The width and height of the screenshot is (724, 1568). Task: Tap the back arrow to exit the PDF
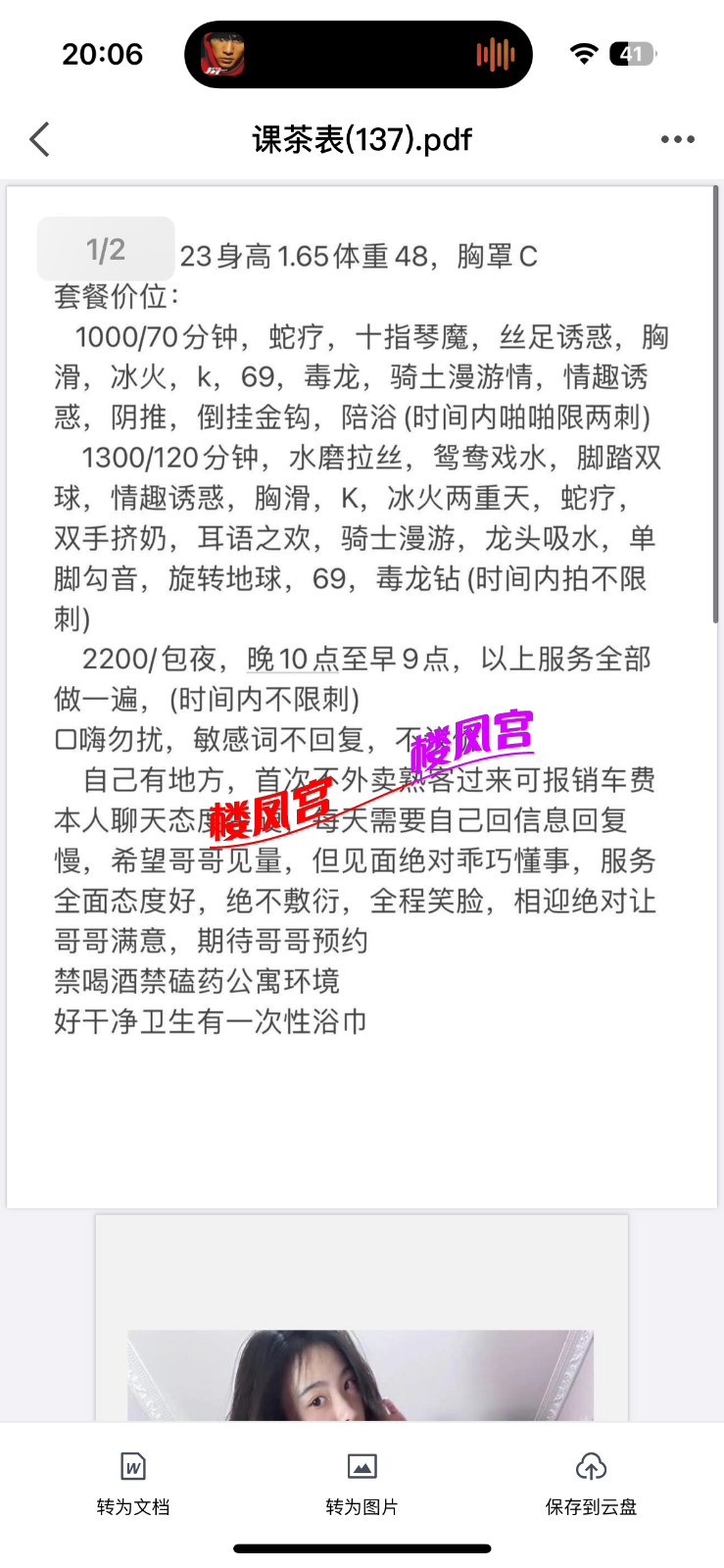38,139
